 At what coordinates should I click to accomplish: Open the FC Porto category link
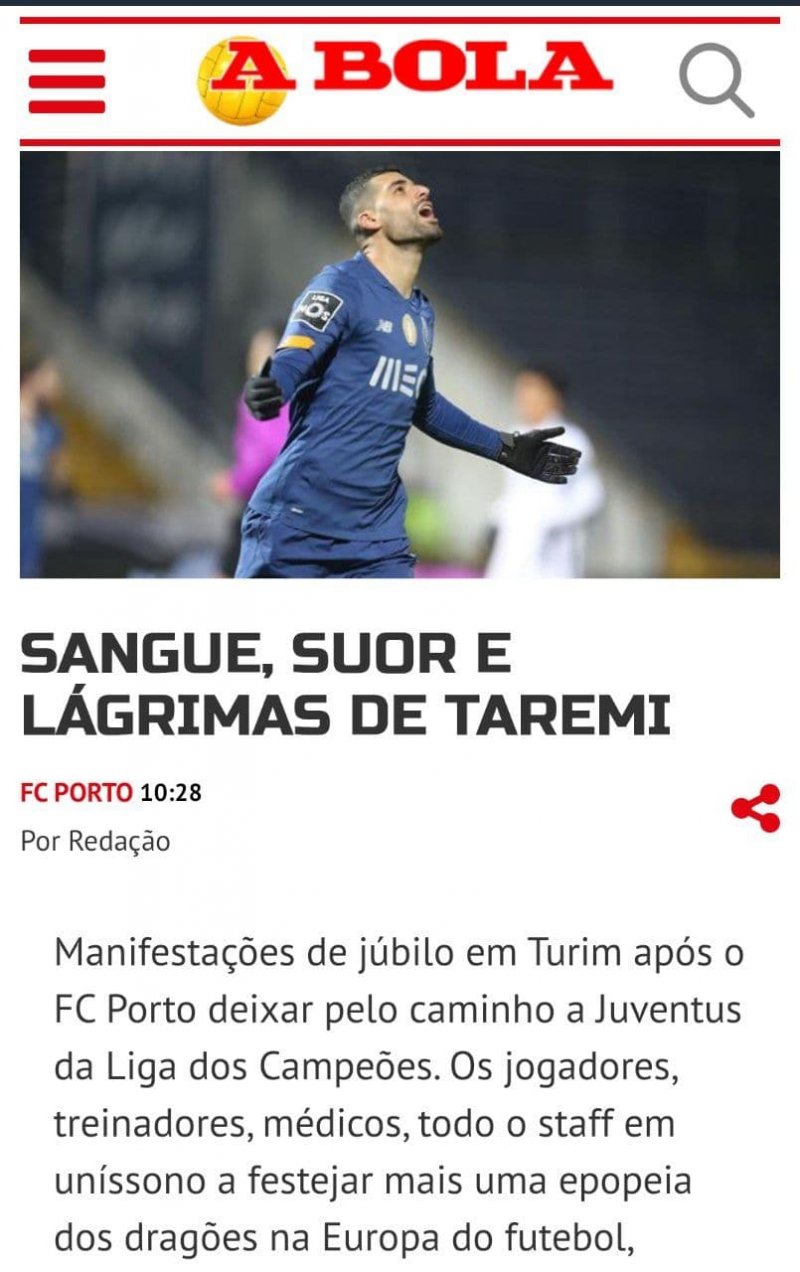pyautogui.click(x=76, y=793)
